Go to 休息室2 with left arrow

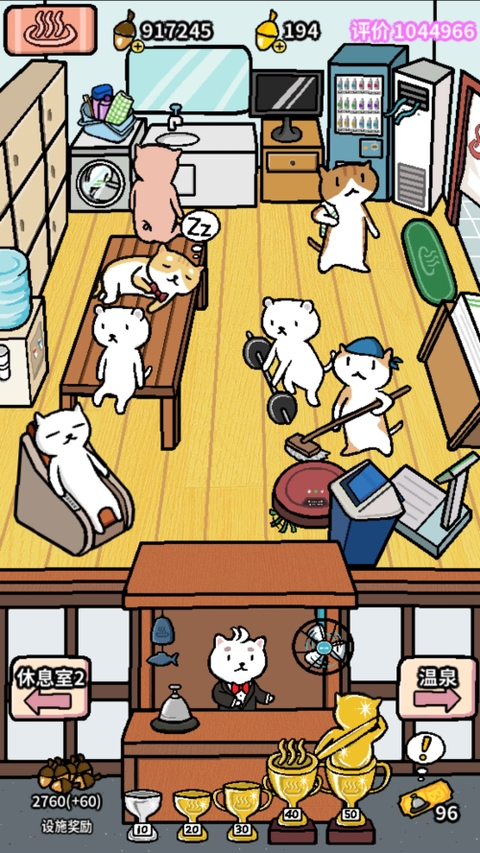click(50, 688)
